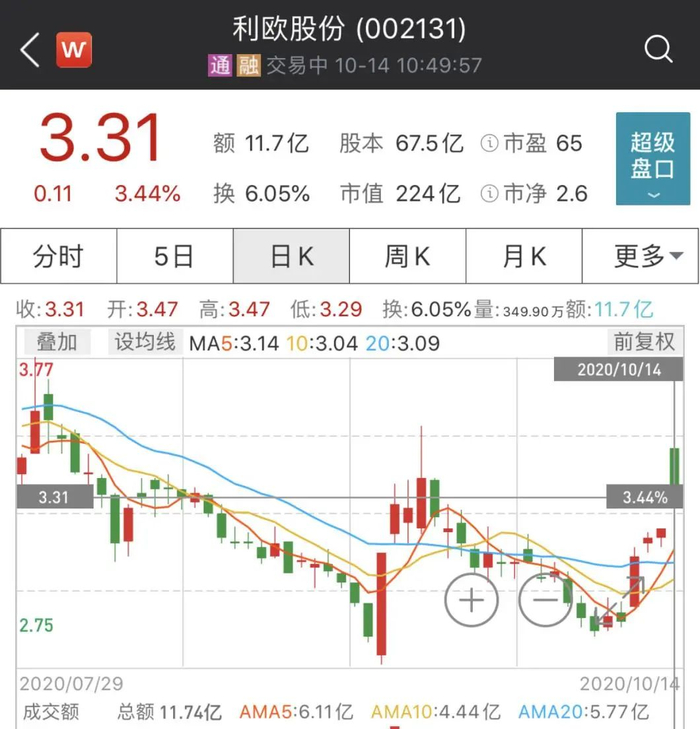
Task: Switch to the 周K chart tab
Action: pyautogui.click(x=407, y=257)
